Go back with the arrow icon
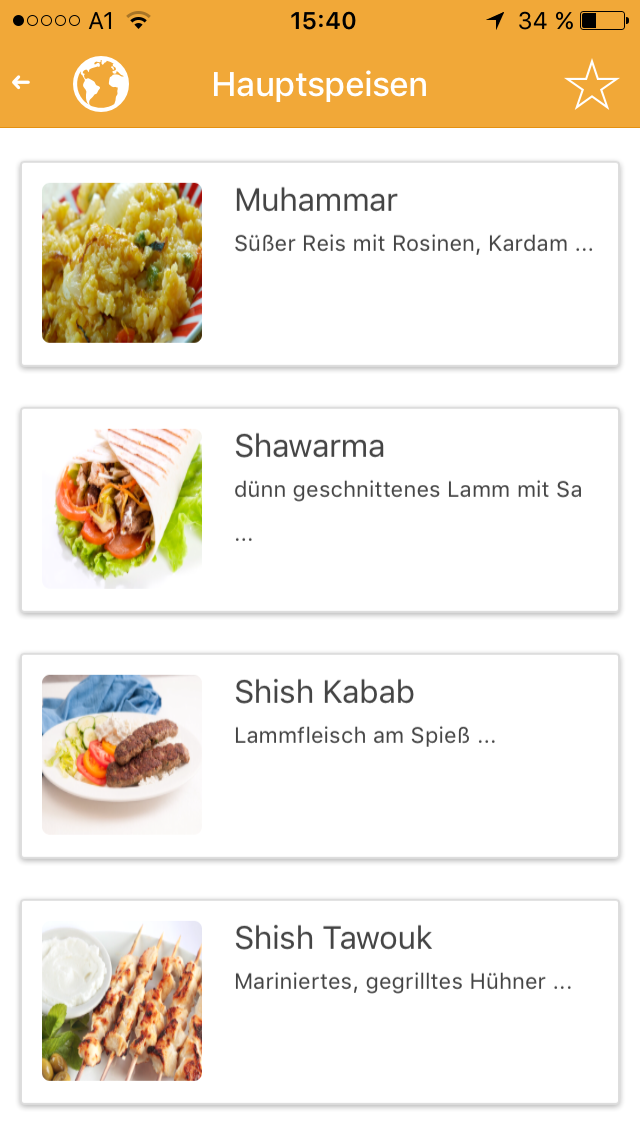640x1136 pixels. 21,83
